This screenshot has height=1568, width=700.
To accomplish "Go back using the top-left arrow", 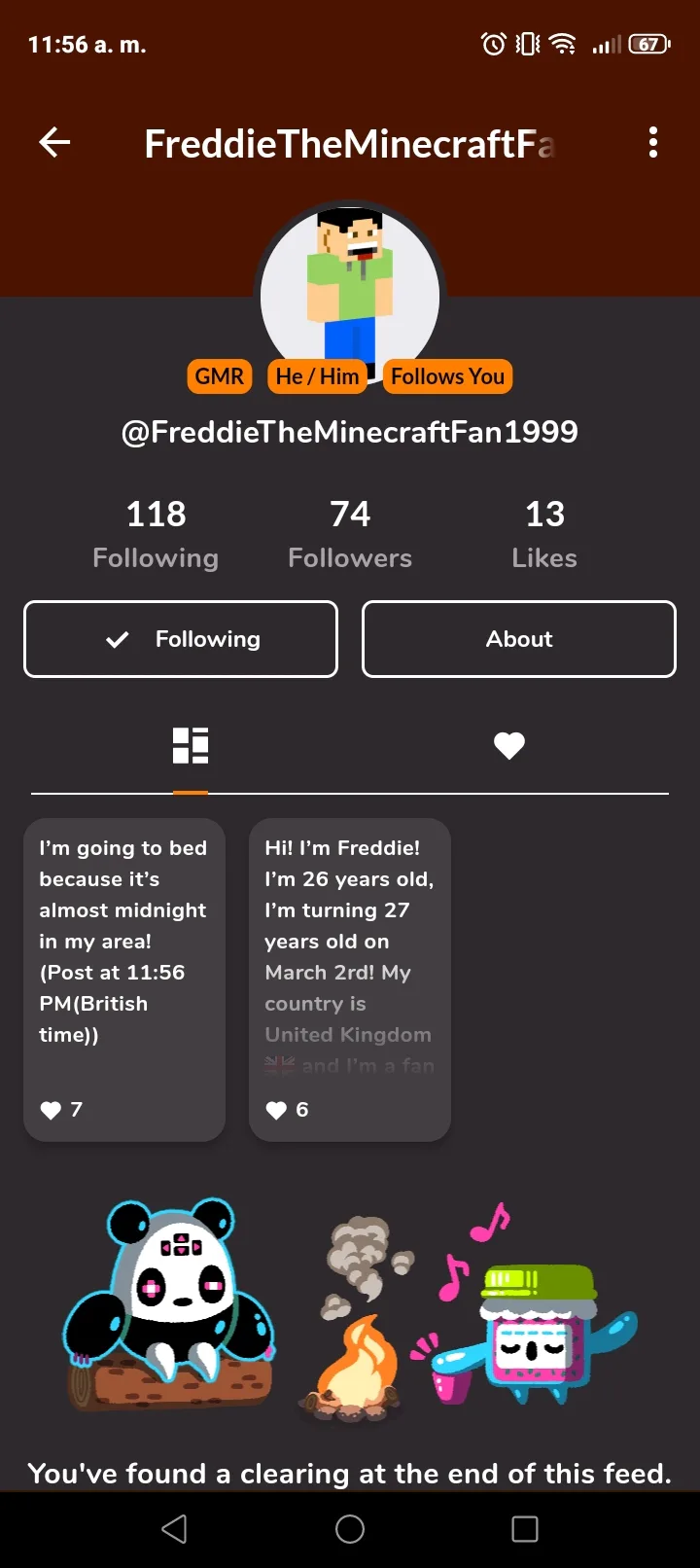I will click(54, 143).
